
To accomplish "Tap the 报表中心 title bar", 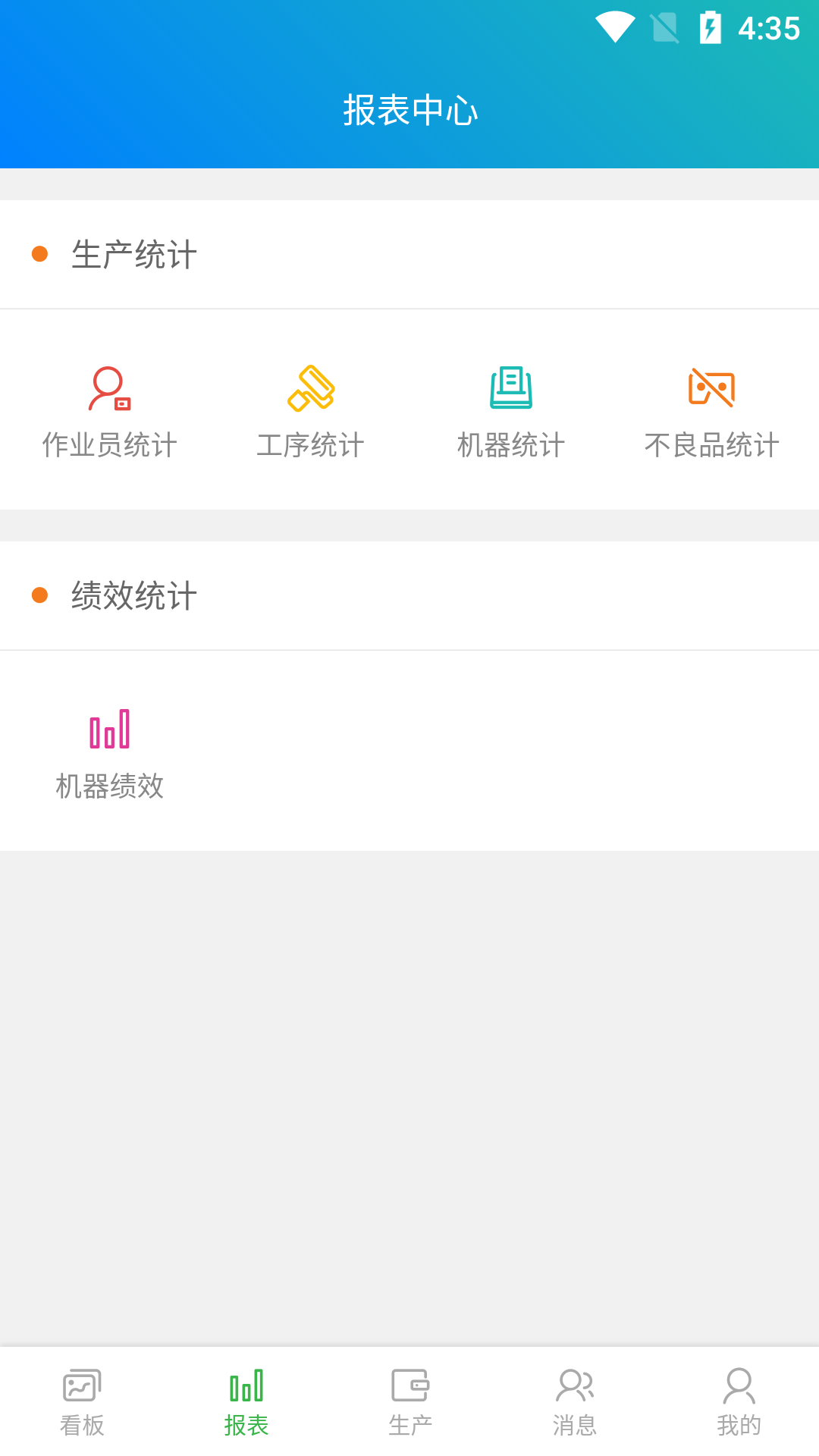I will [409, 108].
